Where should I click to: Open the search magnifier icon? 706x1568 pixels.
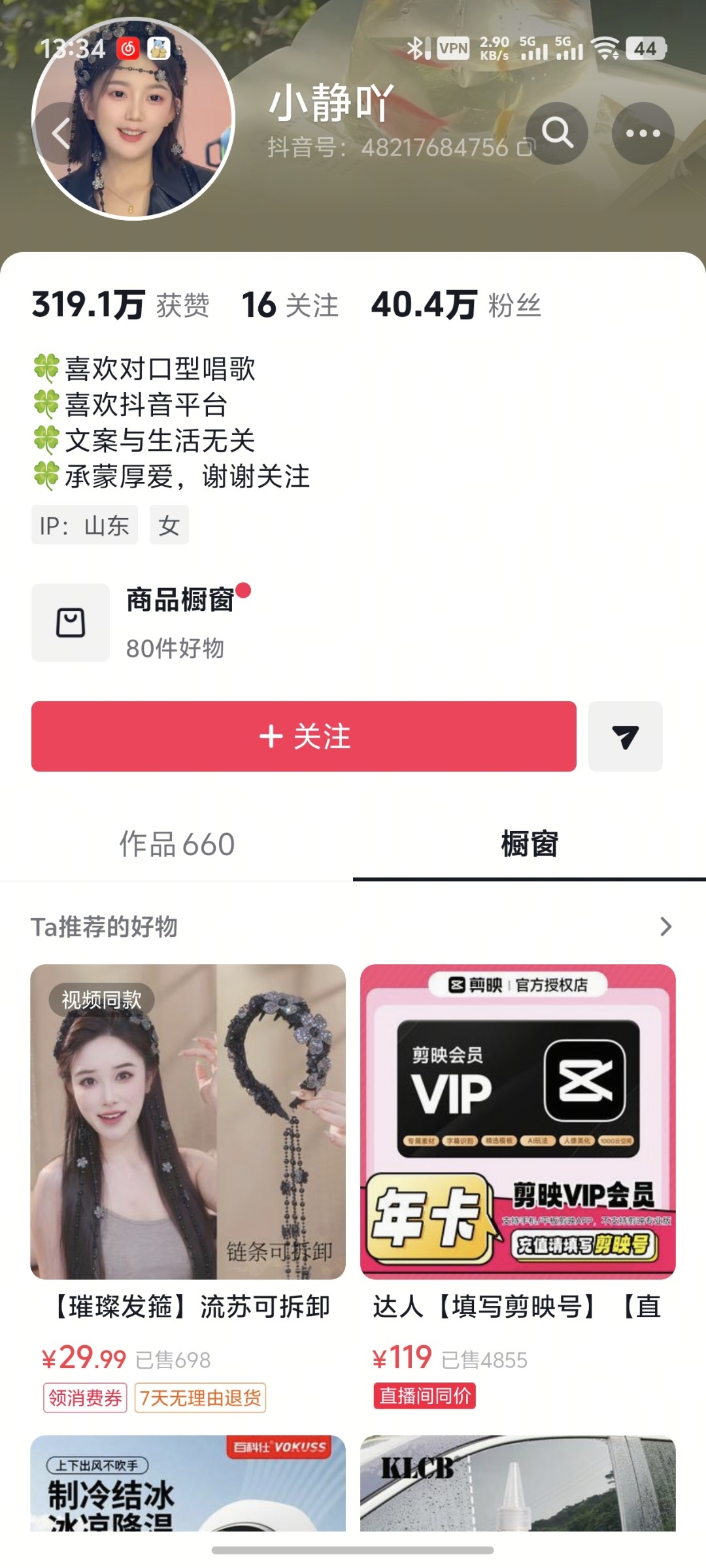pyautogui.click(x=557, y=133)
